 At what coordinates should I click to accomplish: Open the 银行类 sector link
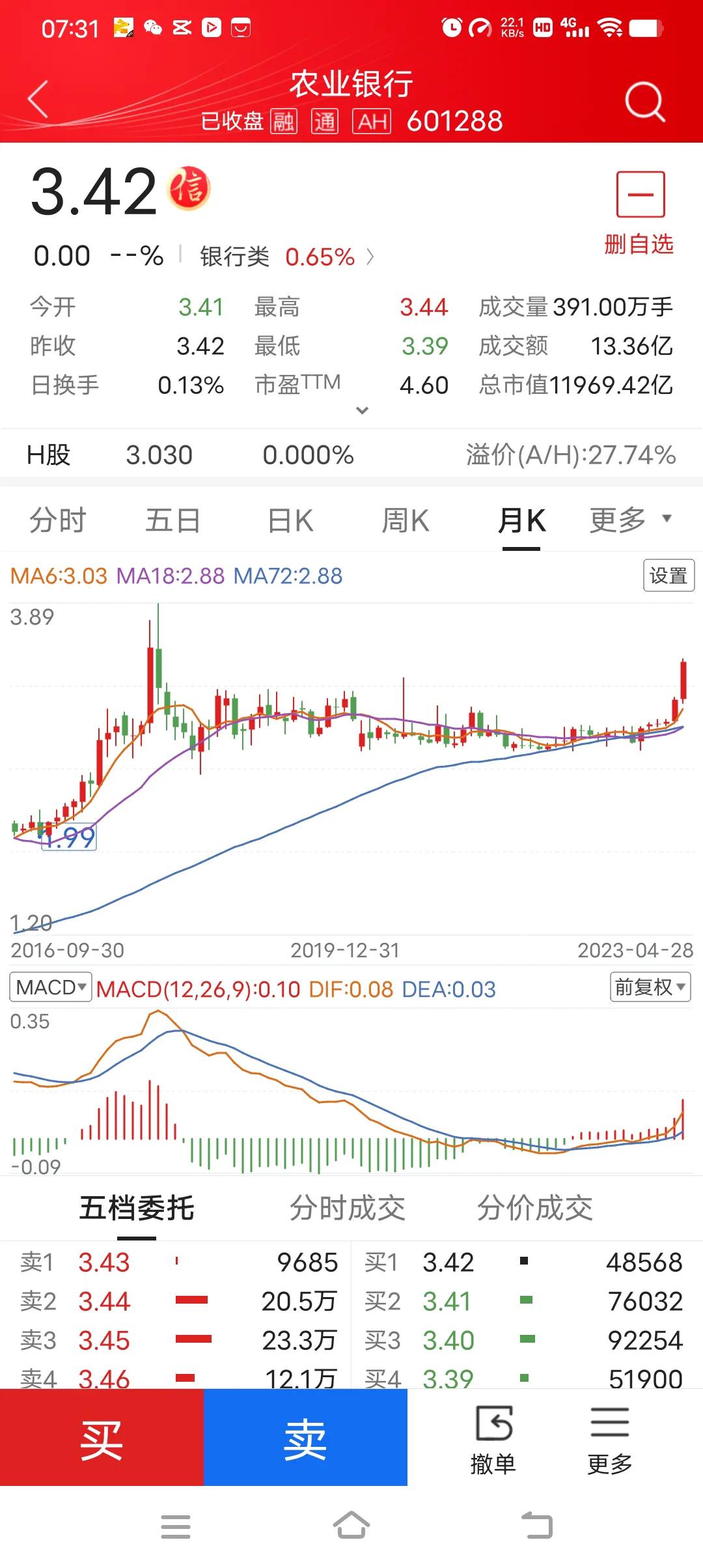[x=236, y=256]
